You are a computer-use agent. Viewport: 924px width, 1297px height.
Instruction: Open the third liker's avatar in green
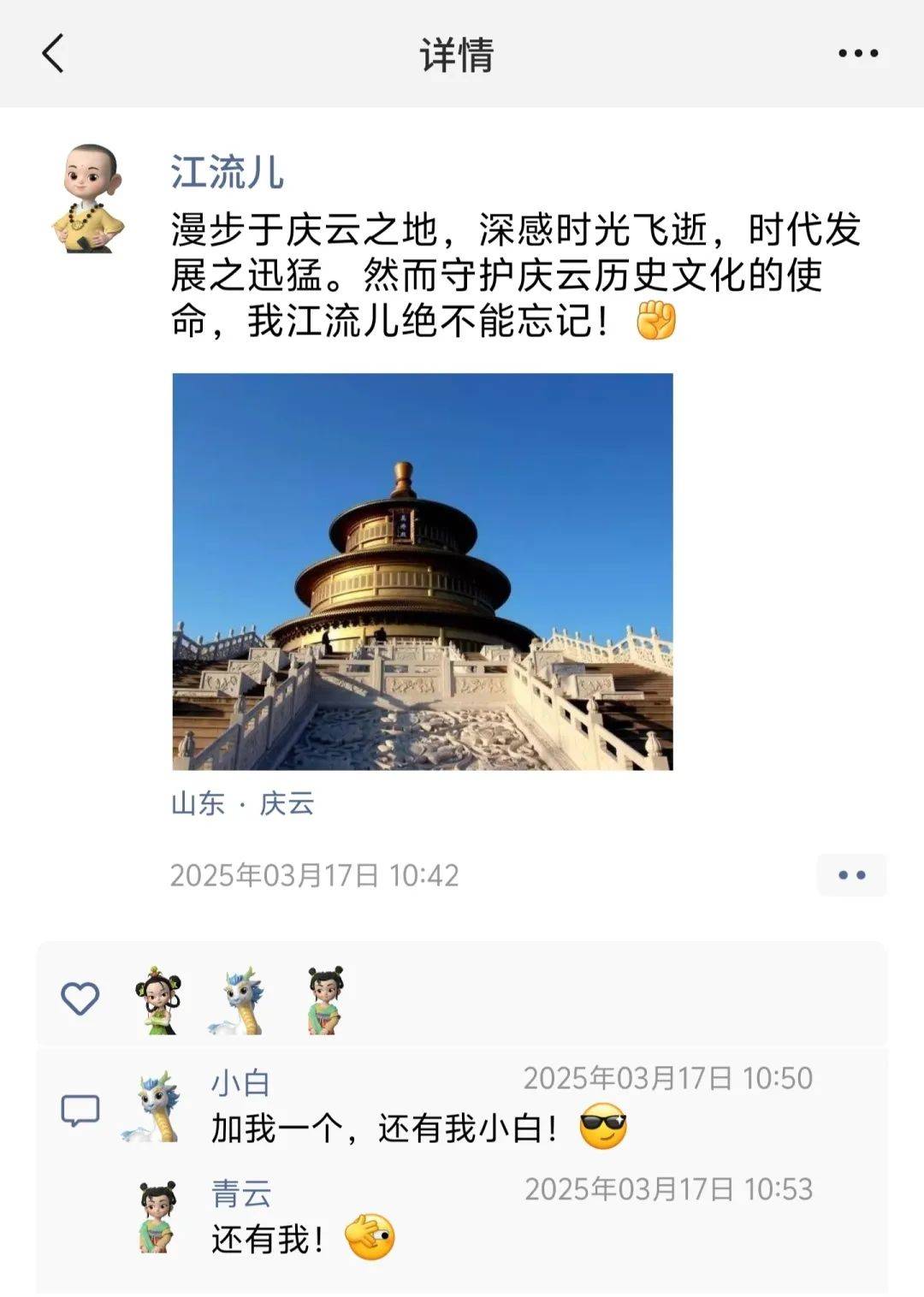pos(325,999)
